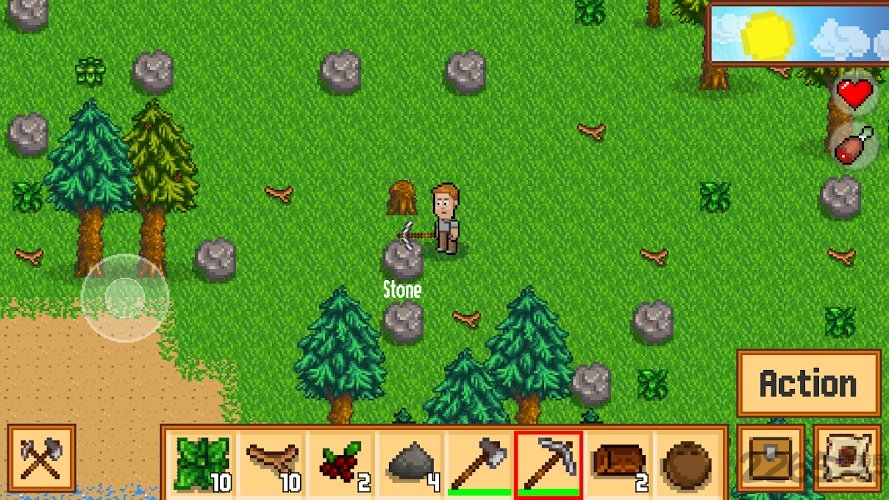Select the wood log slot

tap(617, 464)
